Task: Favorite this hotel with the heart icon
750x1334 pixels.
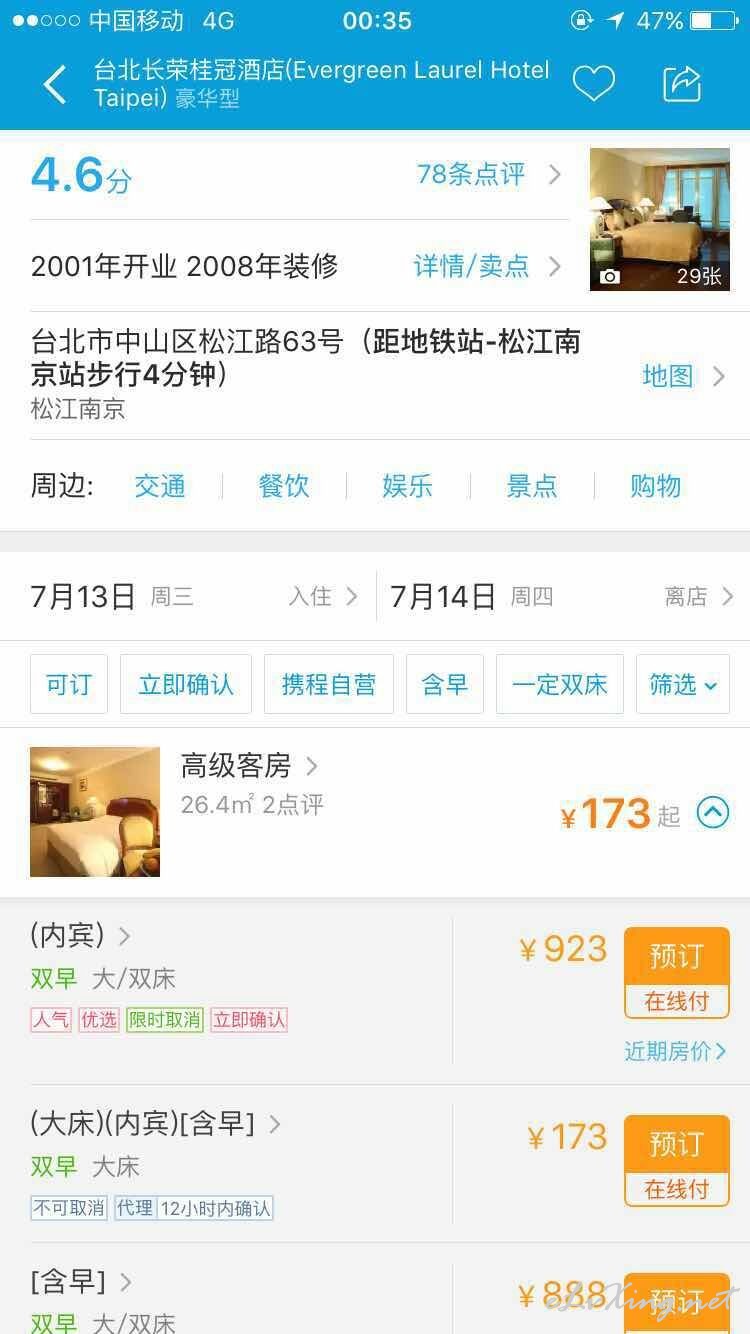Action: 593,84
